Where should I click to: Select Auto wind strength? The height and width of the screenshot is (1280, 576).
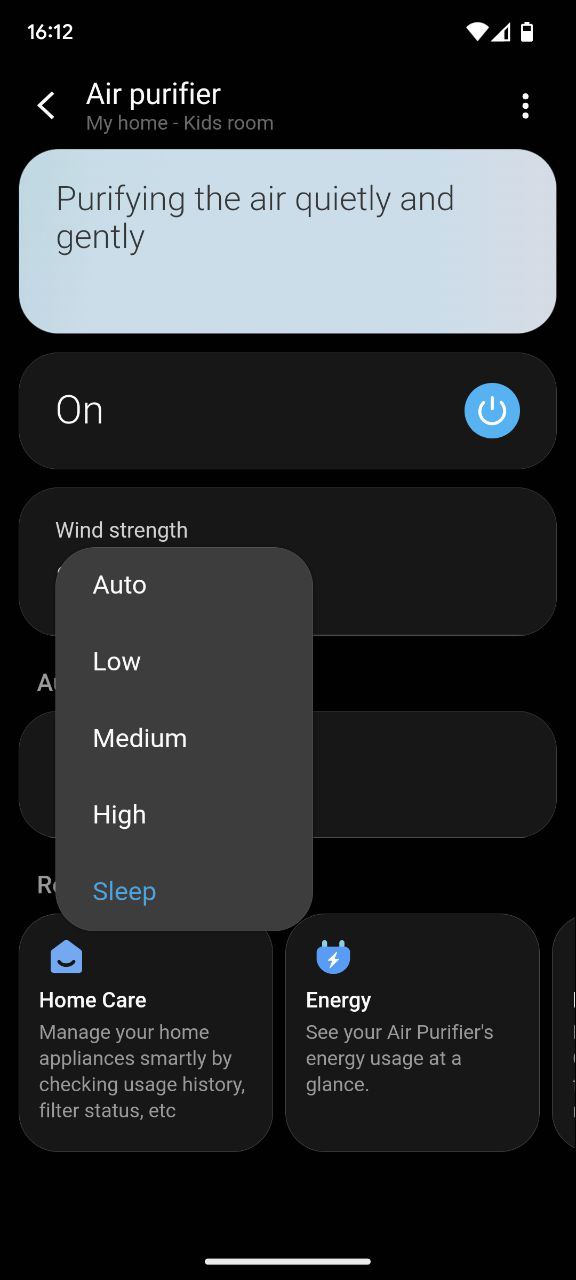(184, 585)
